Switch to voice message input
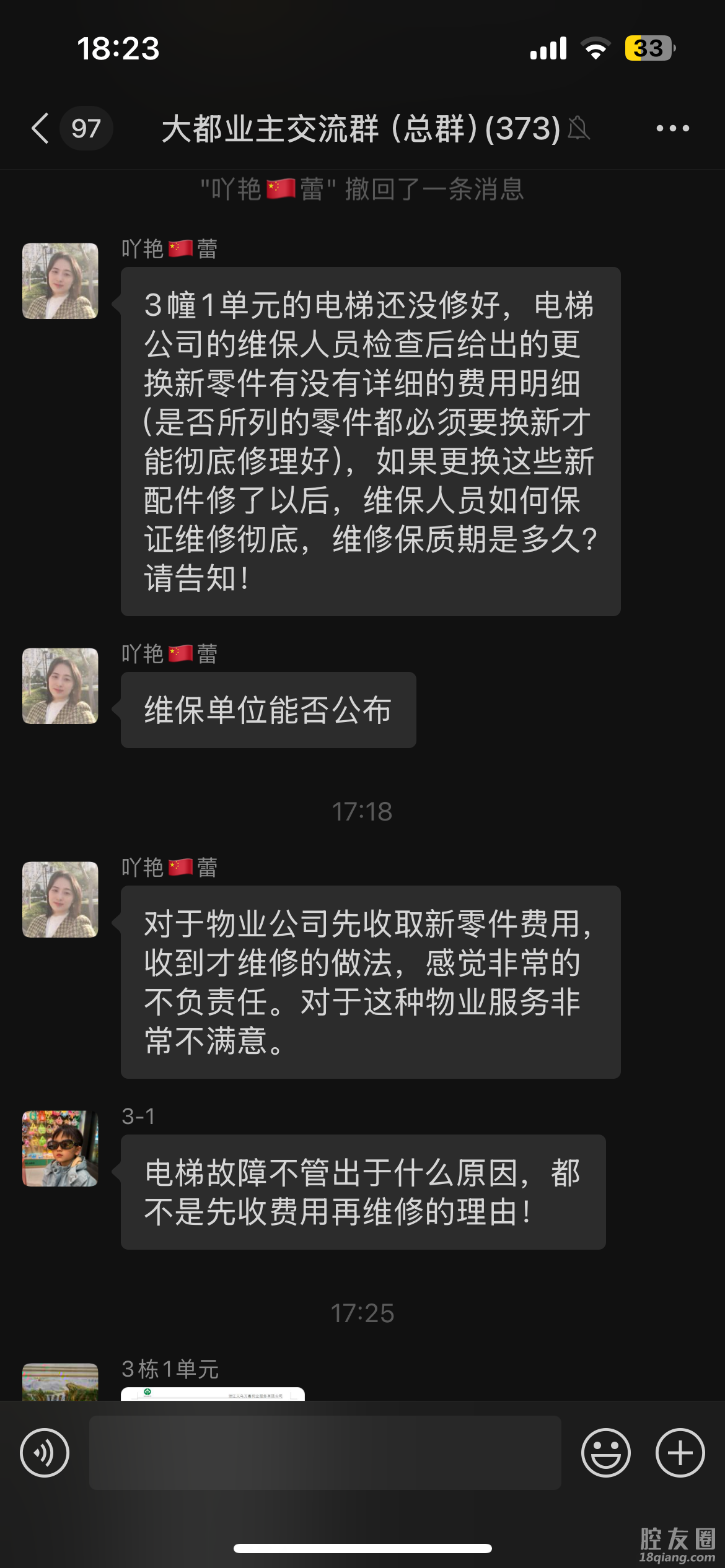The image size is (725, 1568). [45, 1453]
